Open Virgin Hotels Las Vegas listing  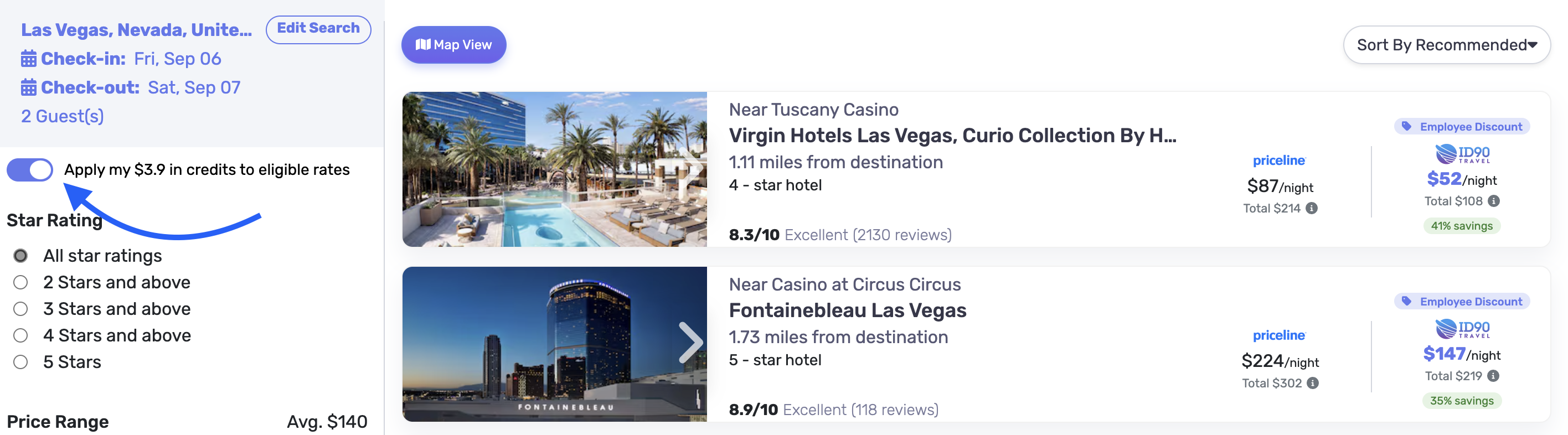tap(952, 136)
